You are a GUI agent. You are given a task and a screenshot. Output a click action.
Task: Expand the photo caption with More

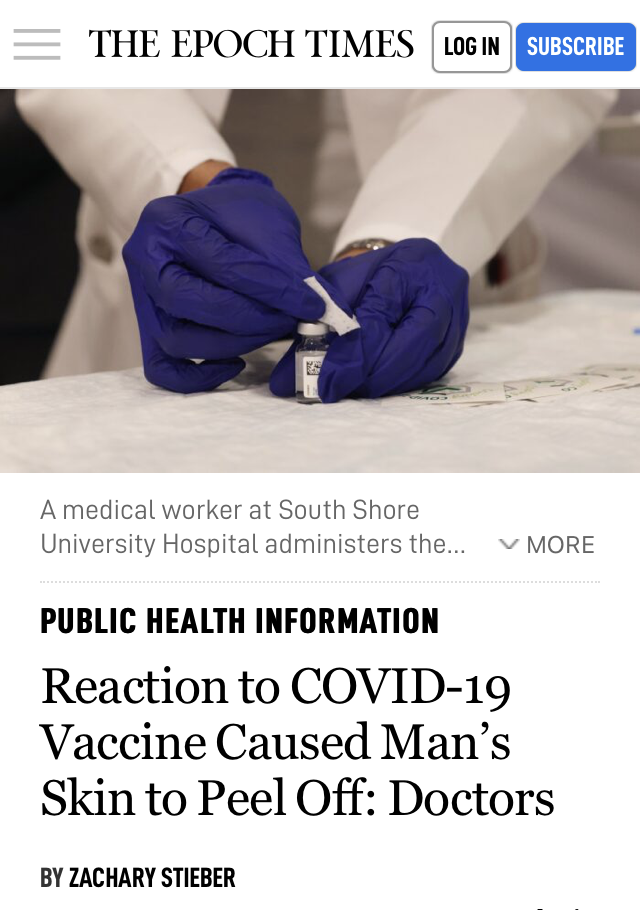[x=547, y=545]
